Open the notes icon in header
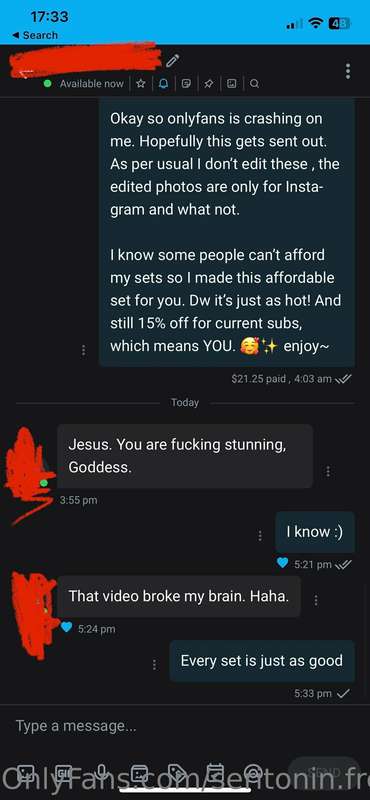 click(186, 84)
